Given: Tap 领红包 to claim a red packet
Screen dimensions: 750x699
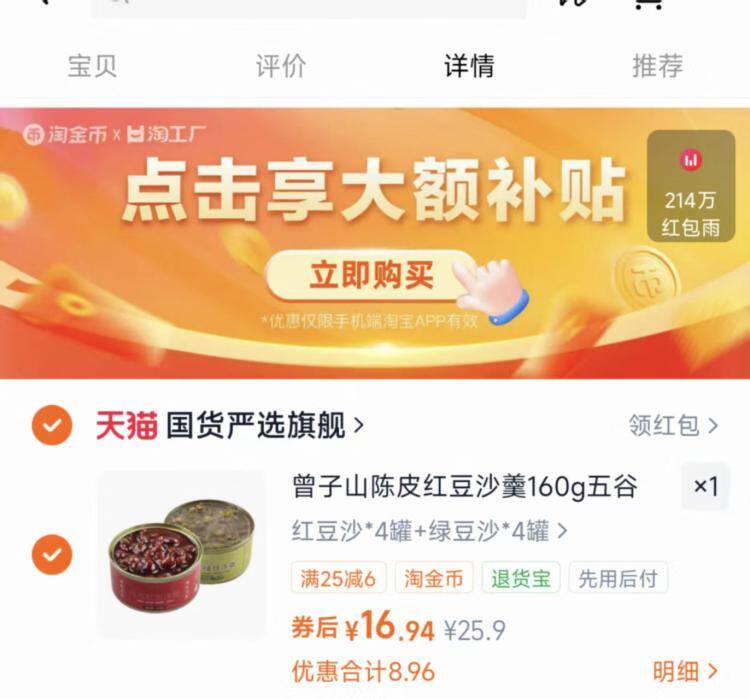Looking at the screenshot, I should tap(673, 426).
